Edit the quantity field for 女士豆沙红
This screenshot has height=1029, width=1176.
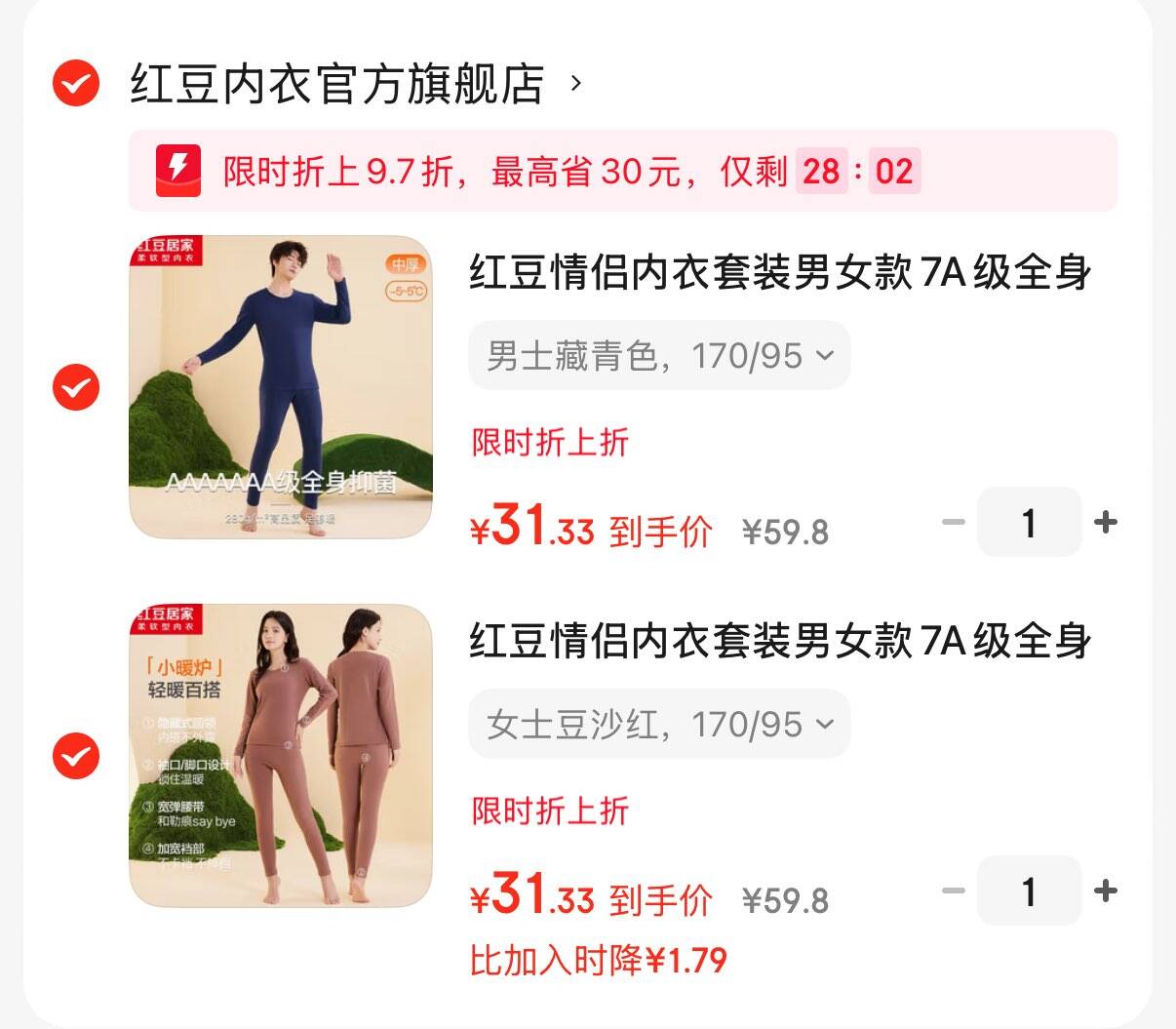click(x=1029, y=890)
